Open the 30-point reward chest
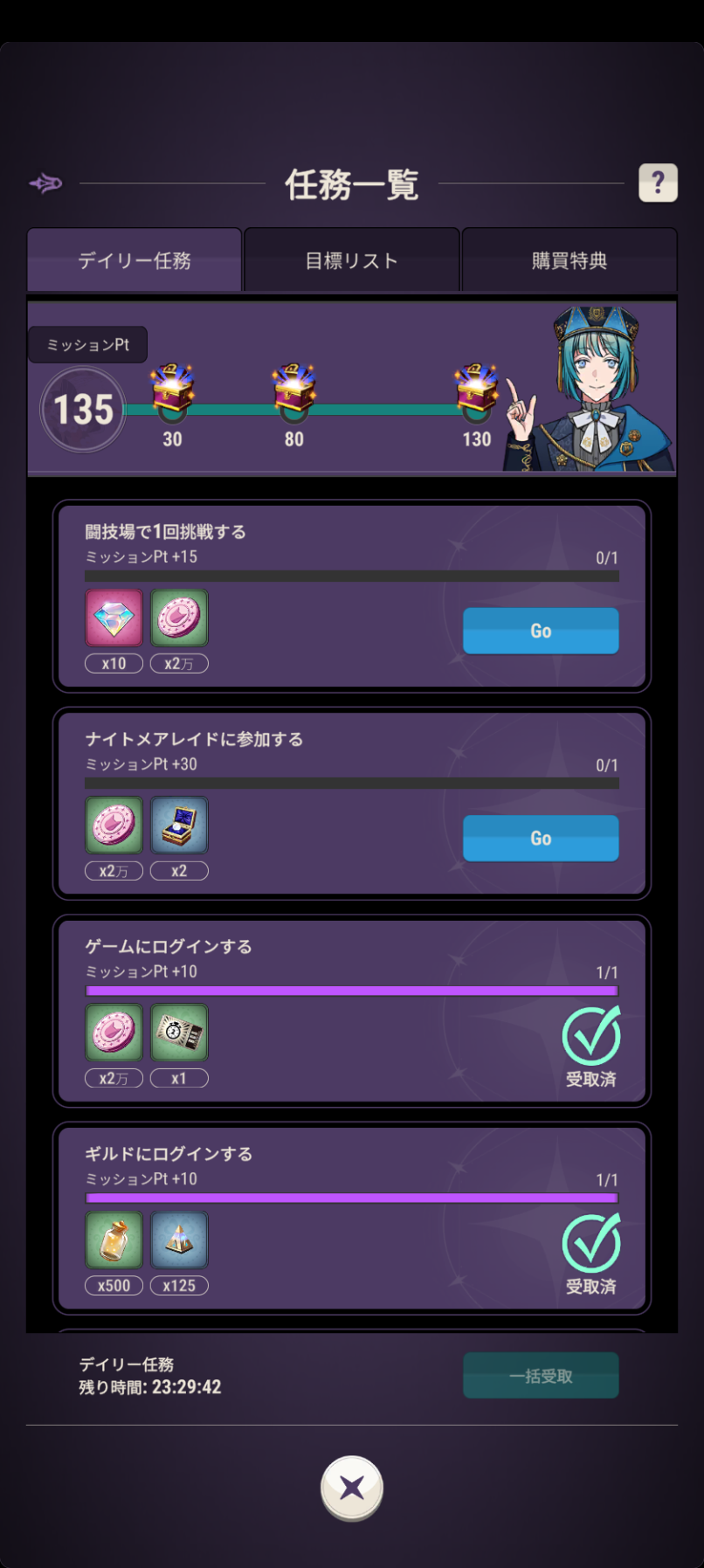Image resolution: width=704 pixels, height=1568 pixels. [x=172, y=390]
